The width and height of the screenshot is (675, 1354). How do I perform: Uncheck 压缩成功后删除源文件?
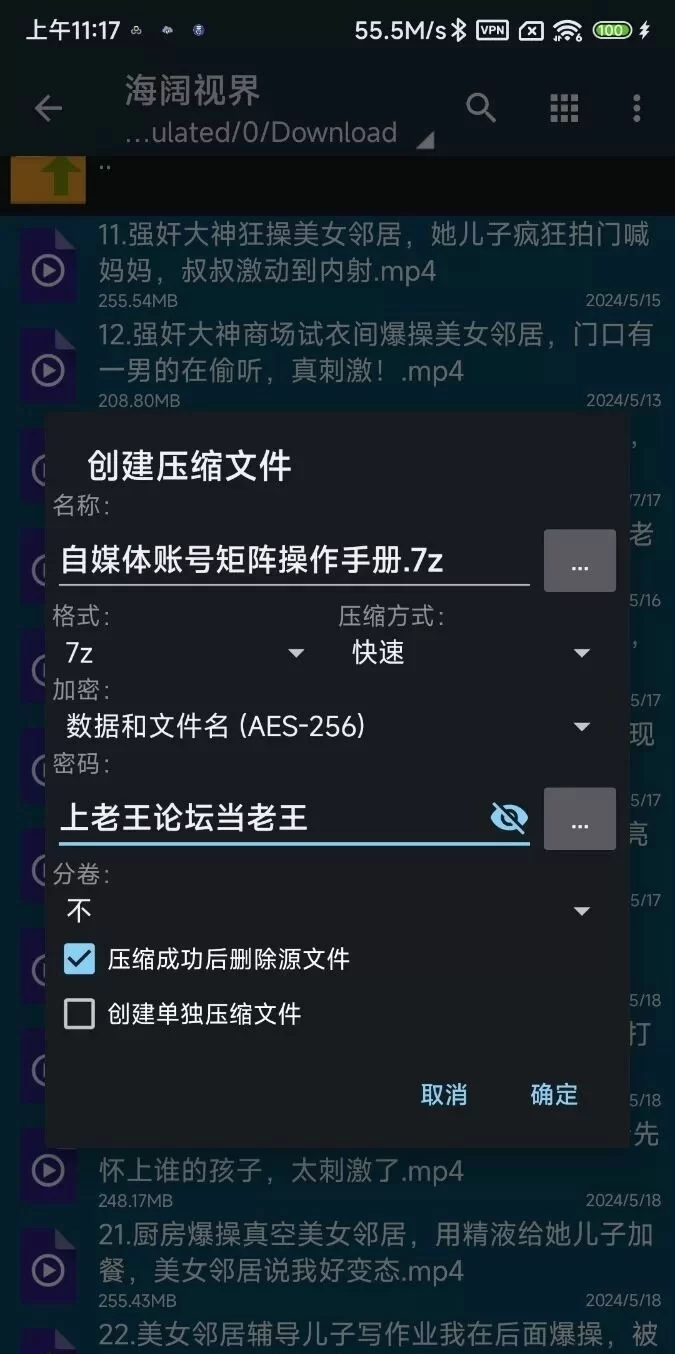(79, 960)
